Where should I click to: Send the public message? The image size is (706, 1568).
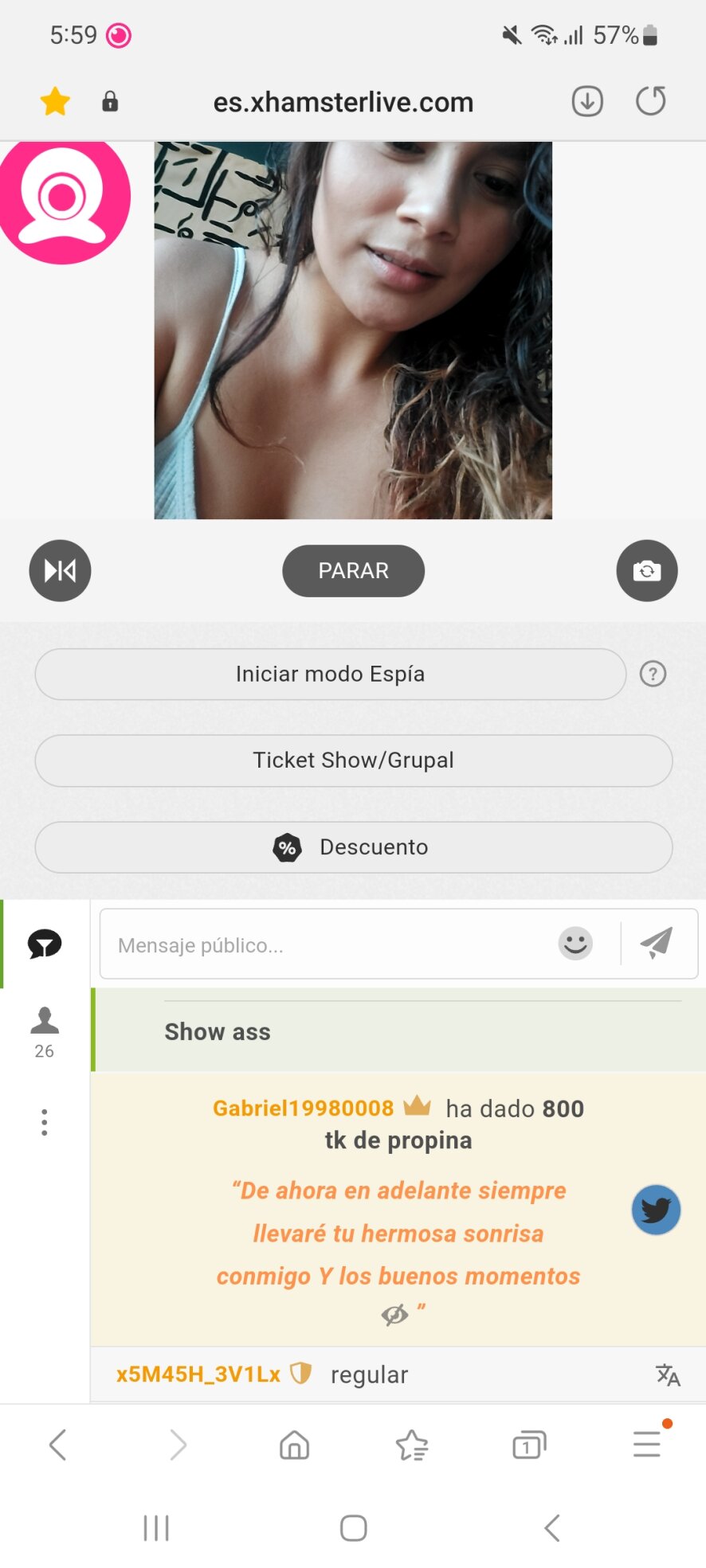click(657, 943)
